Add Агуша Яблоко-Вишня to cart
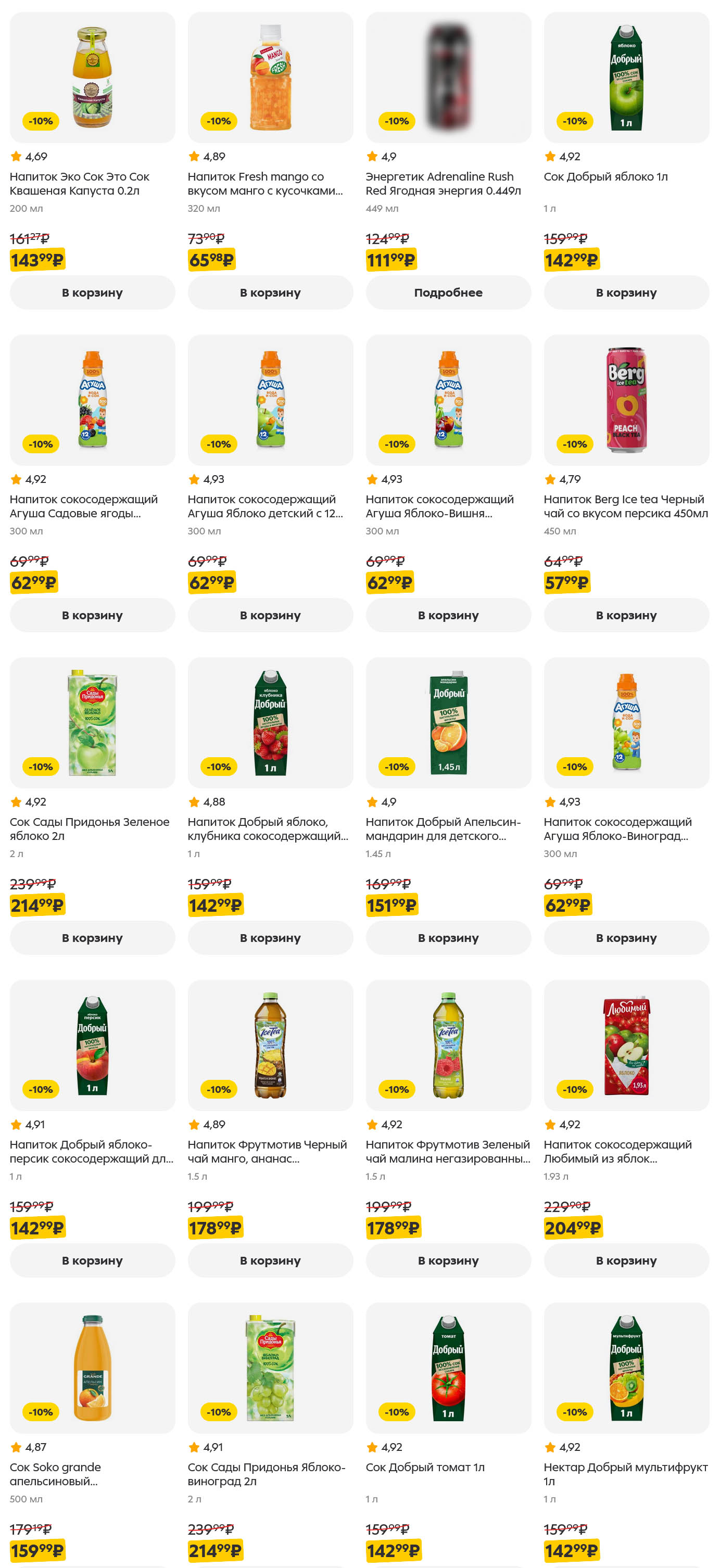 (448, 615)
